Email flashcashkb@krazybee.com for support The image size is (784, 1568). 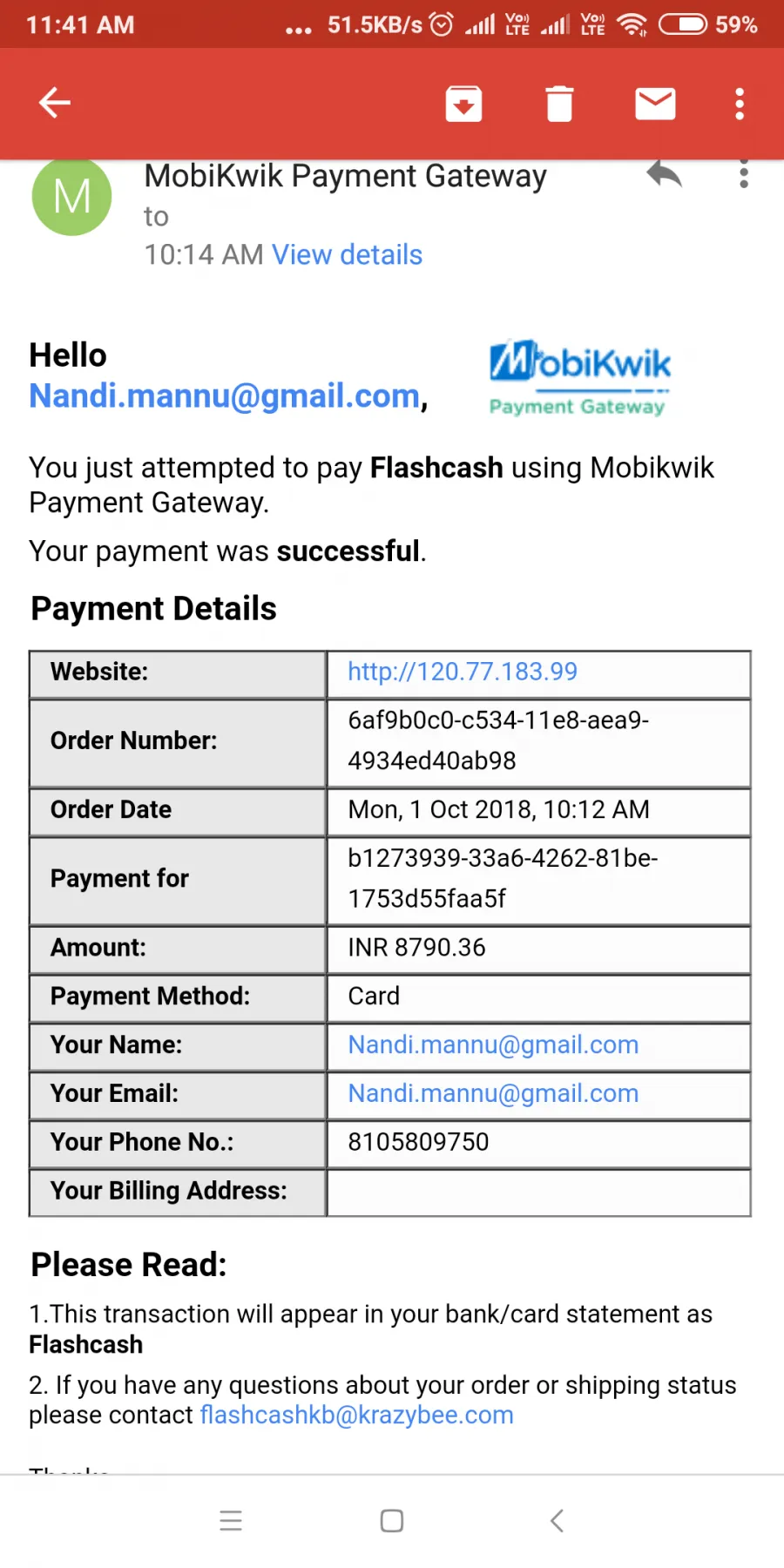click(x=356, y=1415)
